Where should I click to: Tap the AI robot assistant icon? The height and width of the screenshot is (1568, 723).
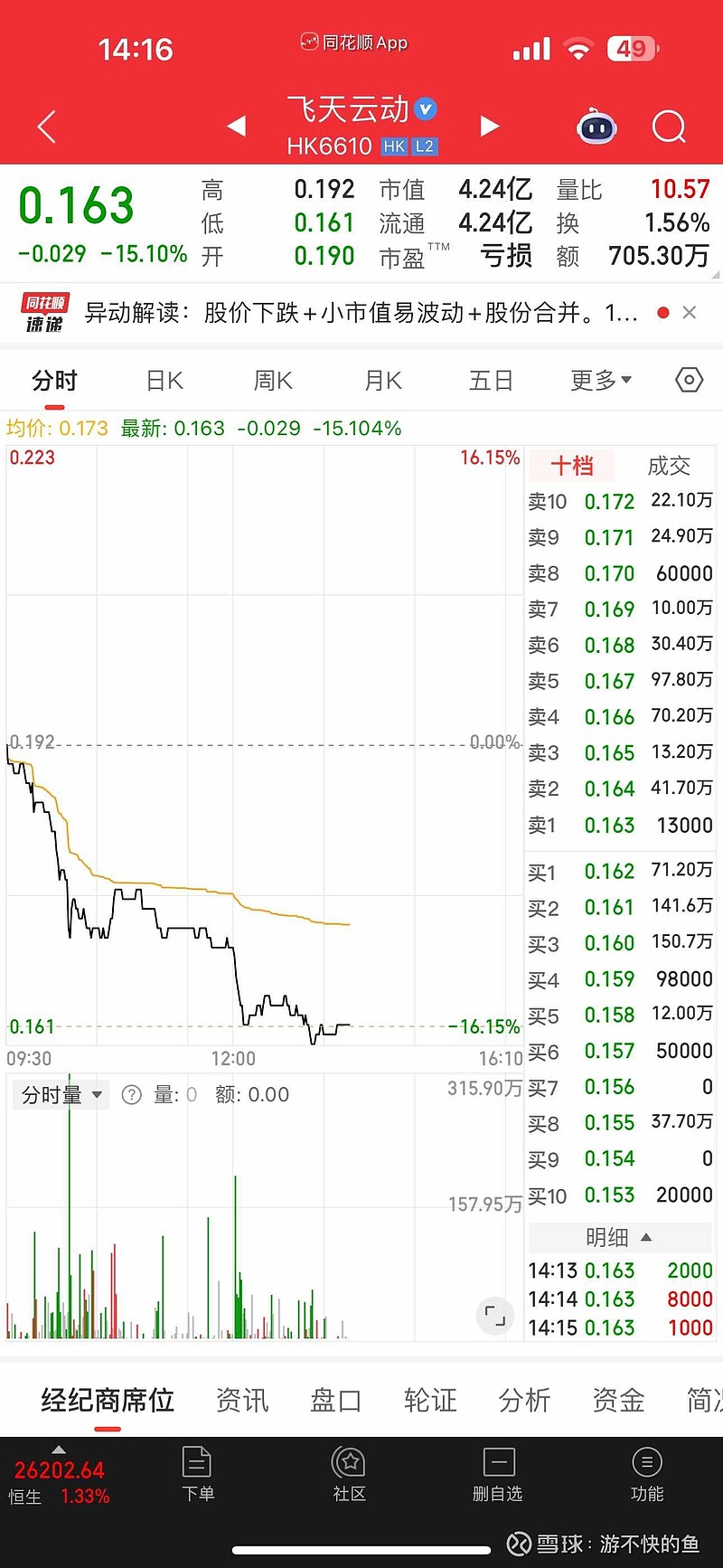point(596,127)
